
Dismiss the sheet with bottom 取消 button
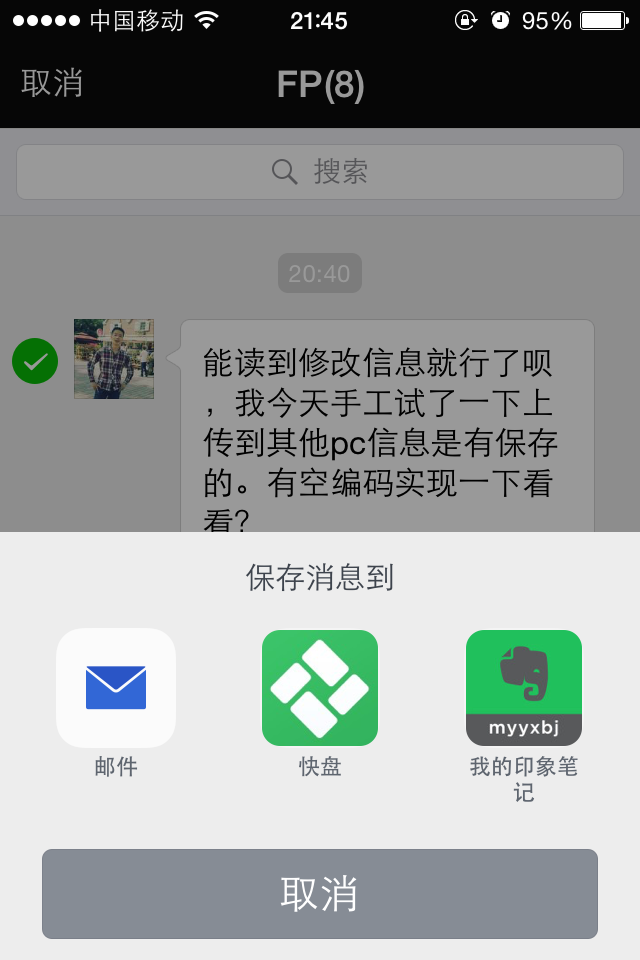point(320,894)
